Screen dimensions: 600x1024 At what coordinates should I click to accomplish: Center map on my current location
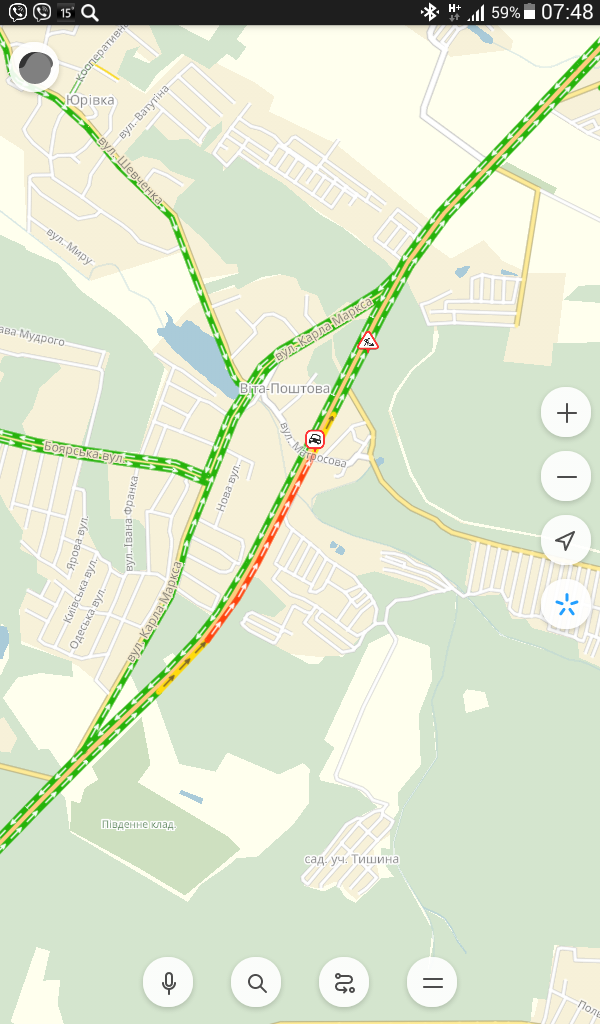tap(566, 541)
